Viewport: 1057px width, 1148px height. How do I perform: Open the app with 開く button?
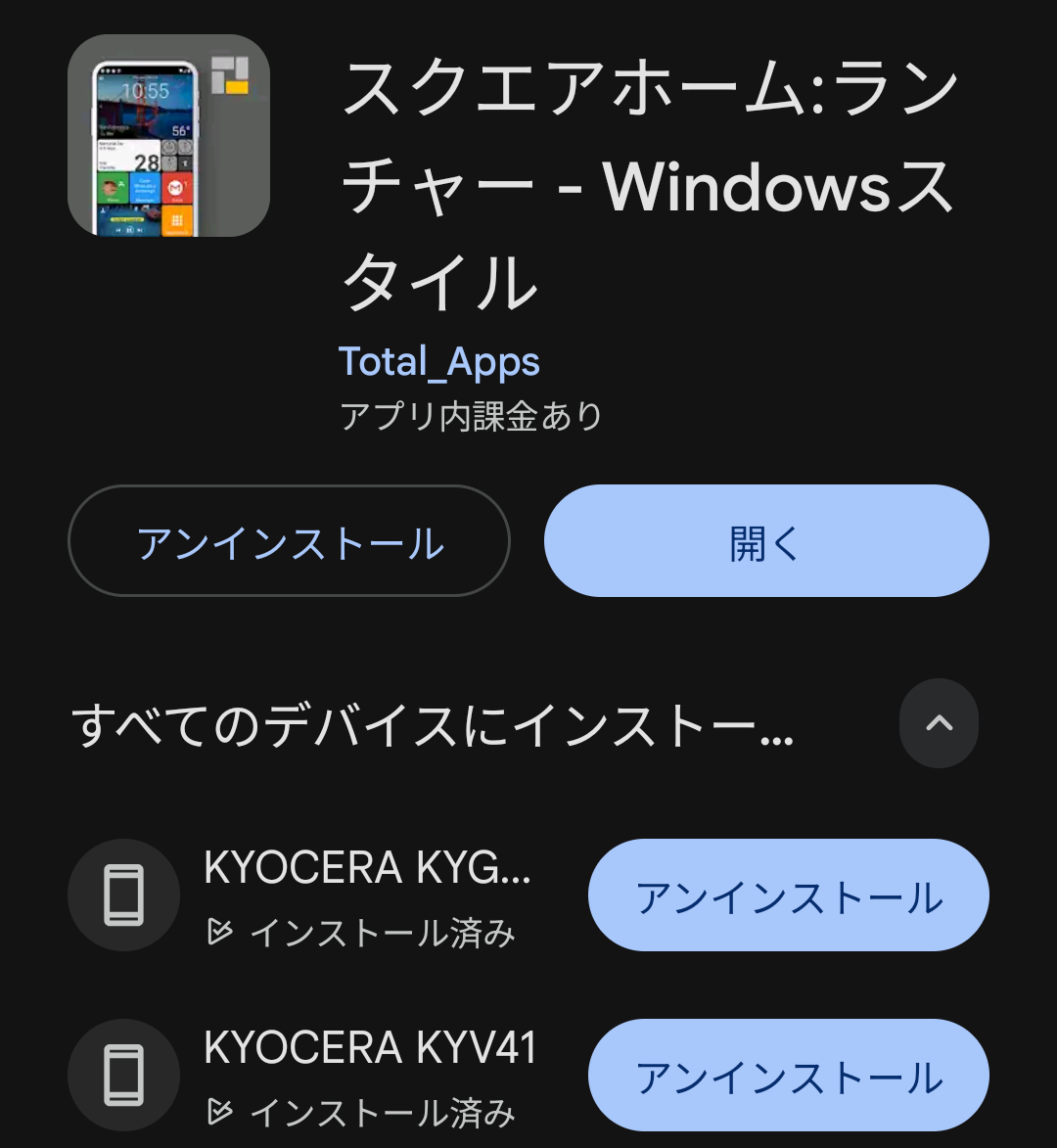point(765,541)
